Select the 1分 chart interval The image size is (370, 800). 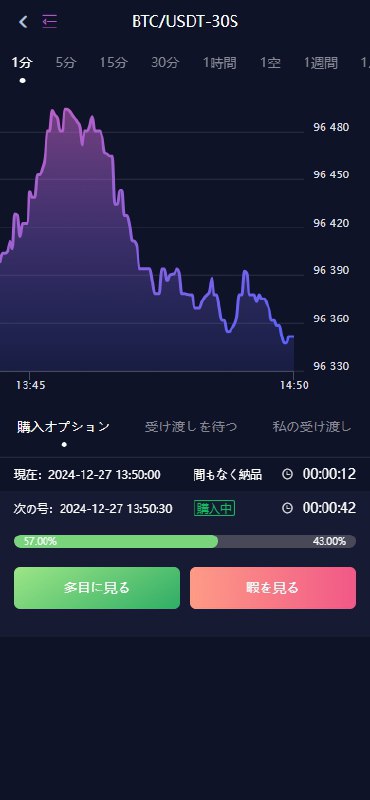[22, 63]
